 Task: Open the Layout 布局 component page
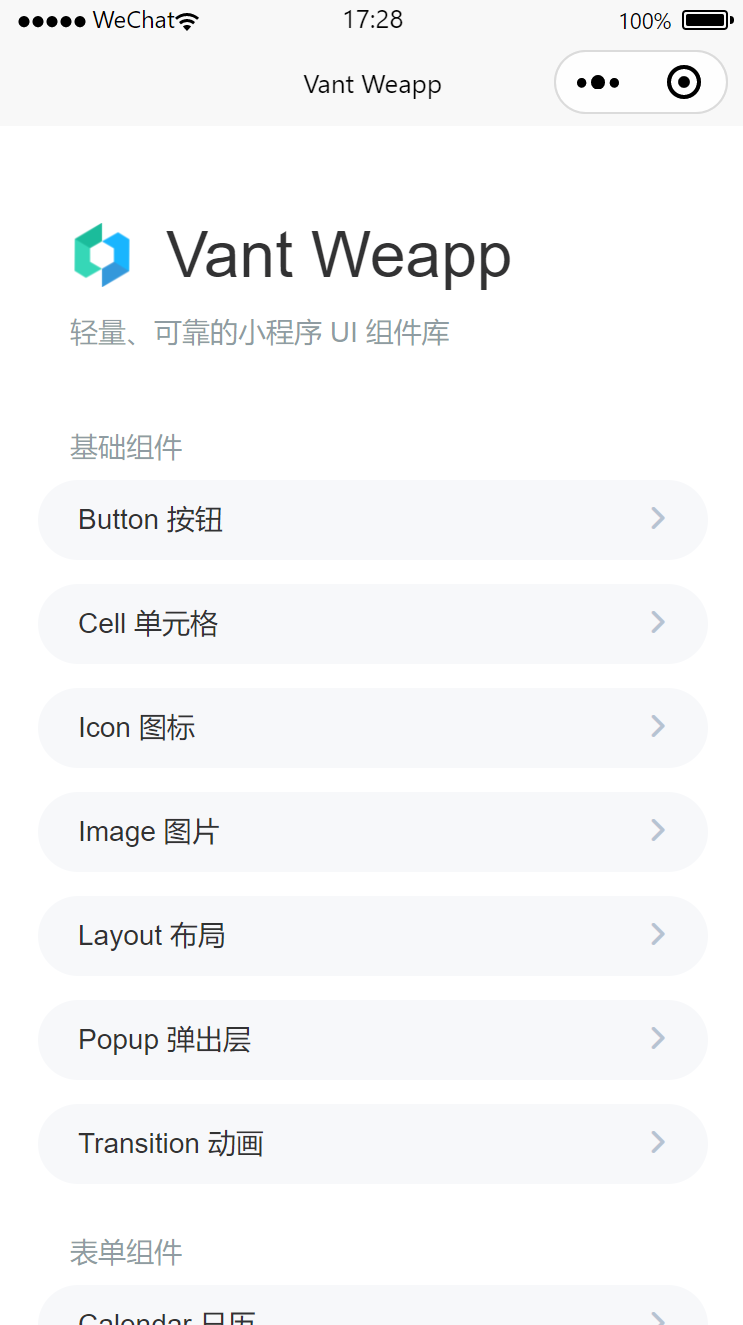(372, 935)
